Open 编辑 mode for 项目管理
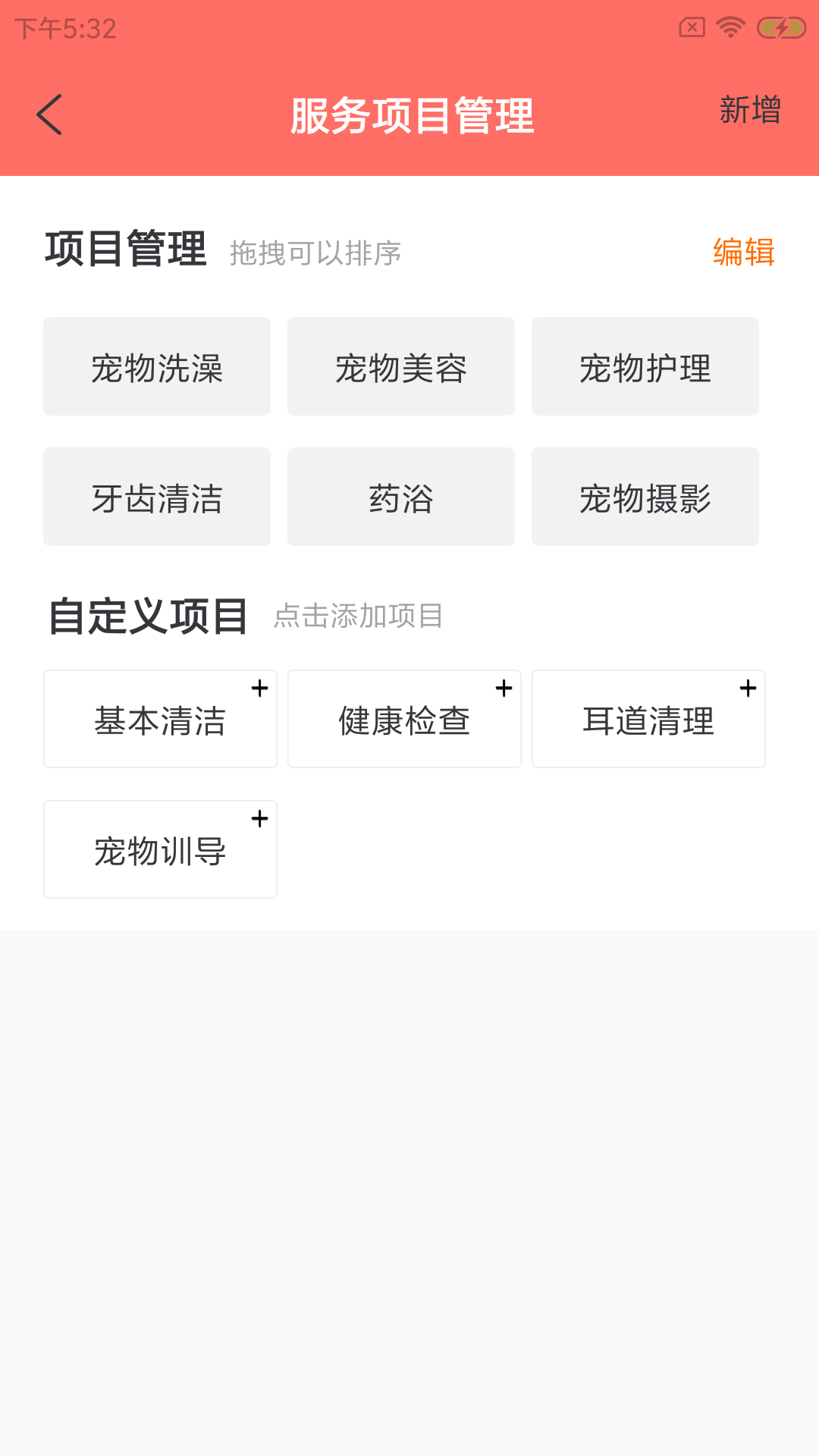Image resolution: width=819 pixels, height=1456 pixels. (743, 253)
